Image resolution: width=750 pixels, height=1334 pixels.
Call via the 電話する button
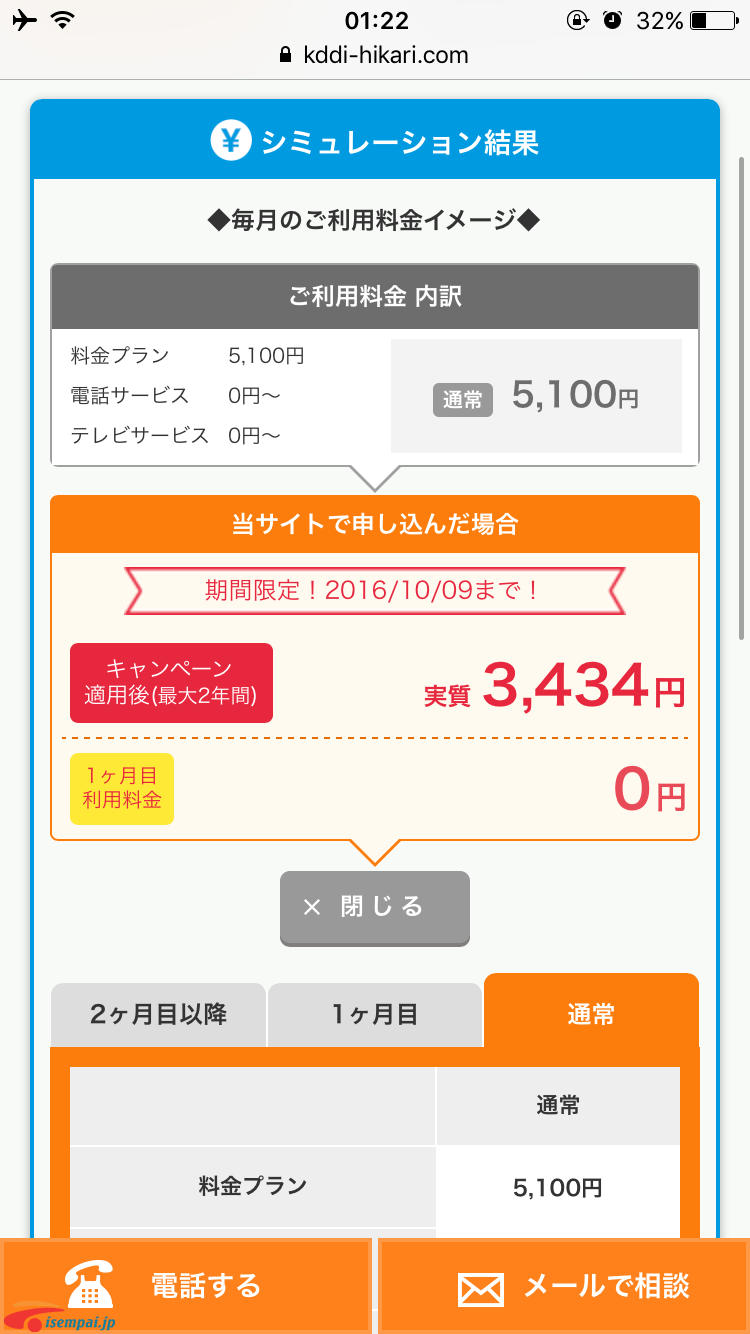(x=186, y=1285)
